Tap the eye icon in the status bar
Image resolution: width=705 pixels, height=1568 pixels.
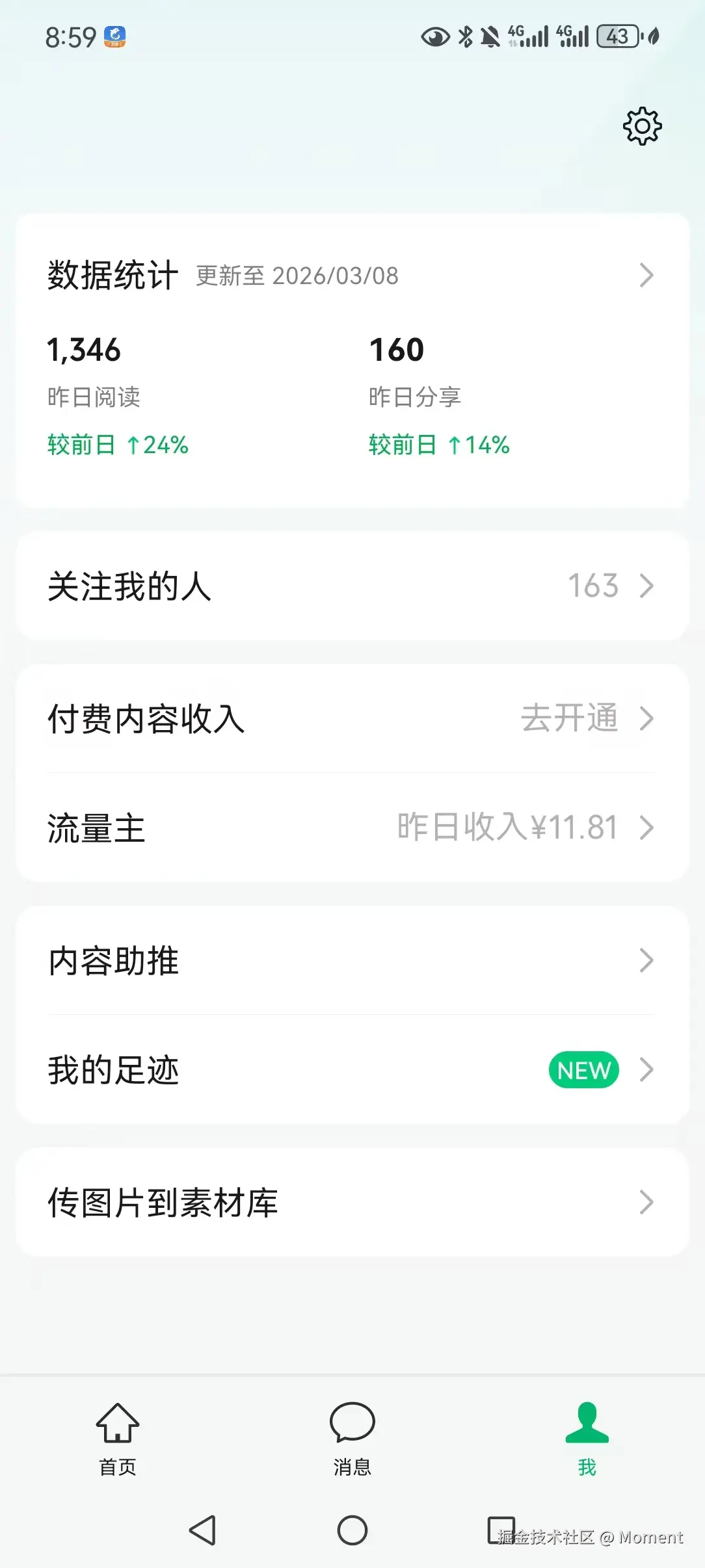[x=434, y=37]
